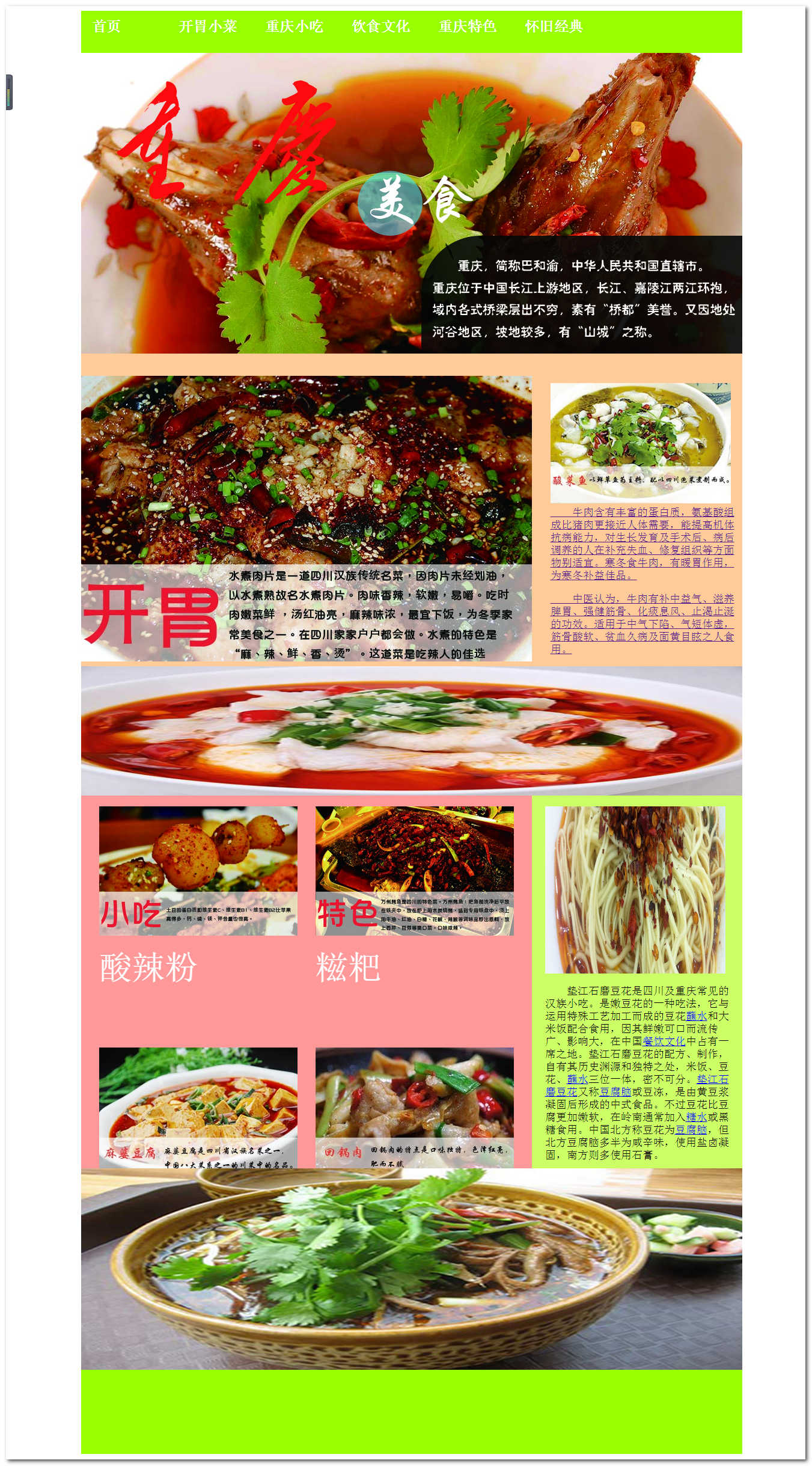The width and height of the screenshot is (812, 1466).
Task: Open the 饮食文化 nav item
Action: coord(381,26)
